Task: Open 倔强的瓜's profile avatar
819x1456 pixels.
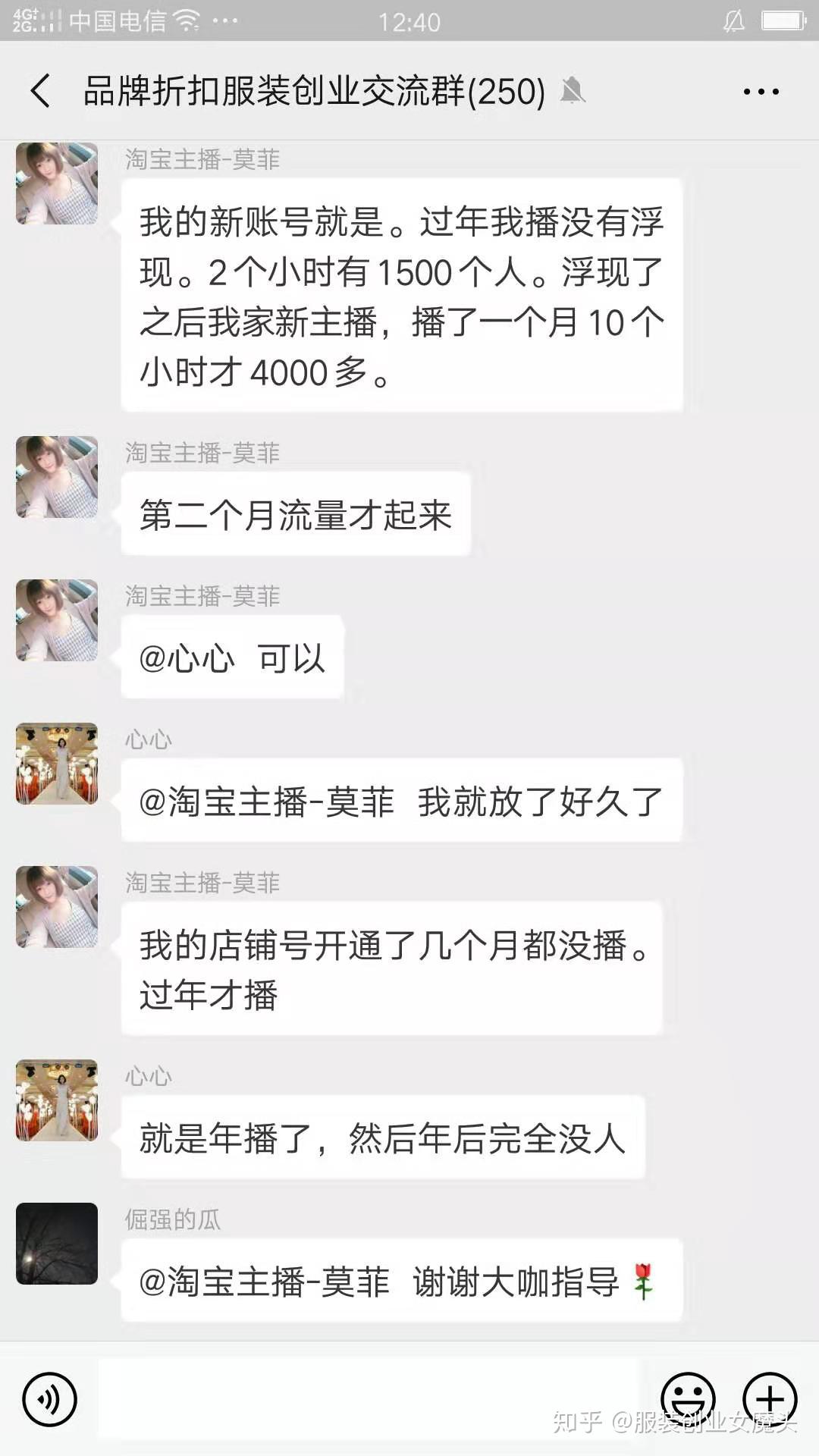Action: coord(57,1244)
